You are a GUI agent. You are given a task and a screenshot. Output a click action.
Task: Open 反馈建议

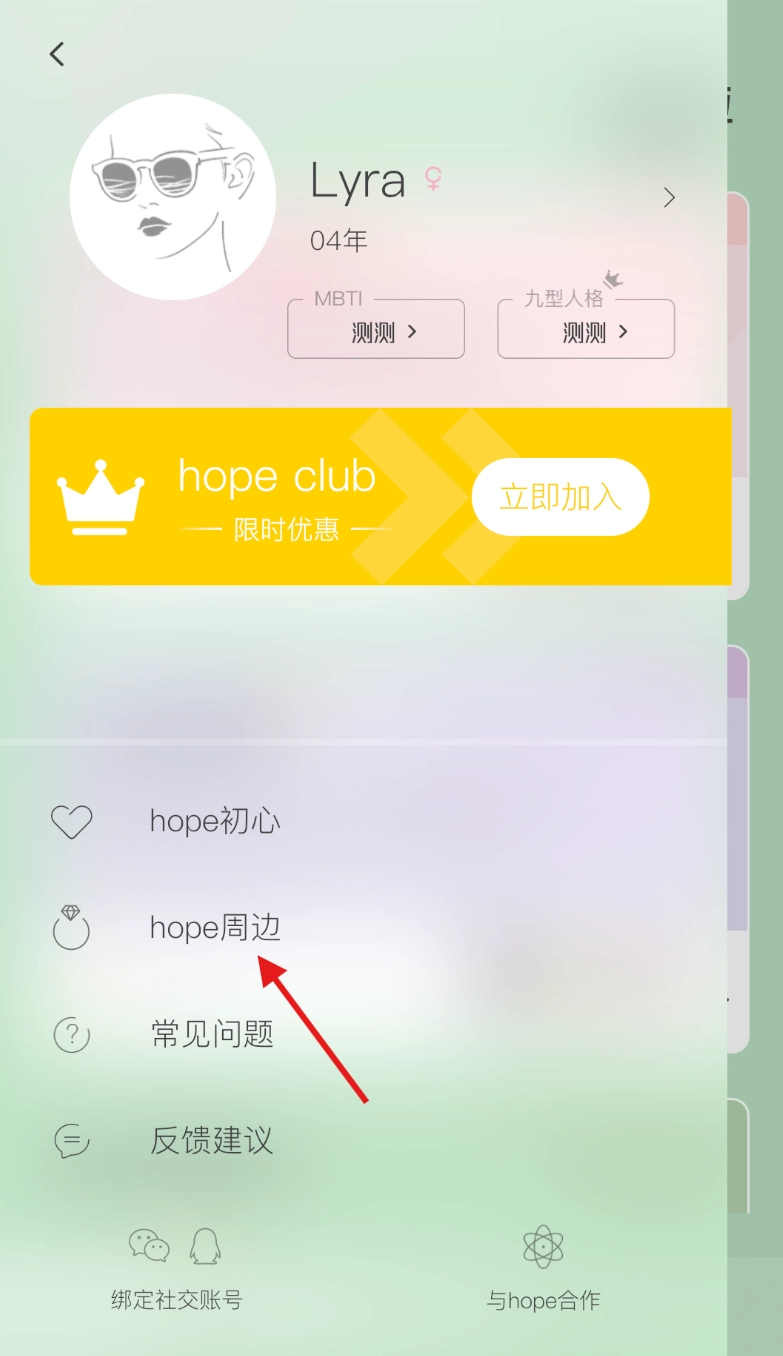click(211, 1140)
